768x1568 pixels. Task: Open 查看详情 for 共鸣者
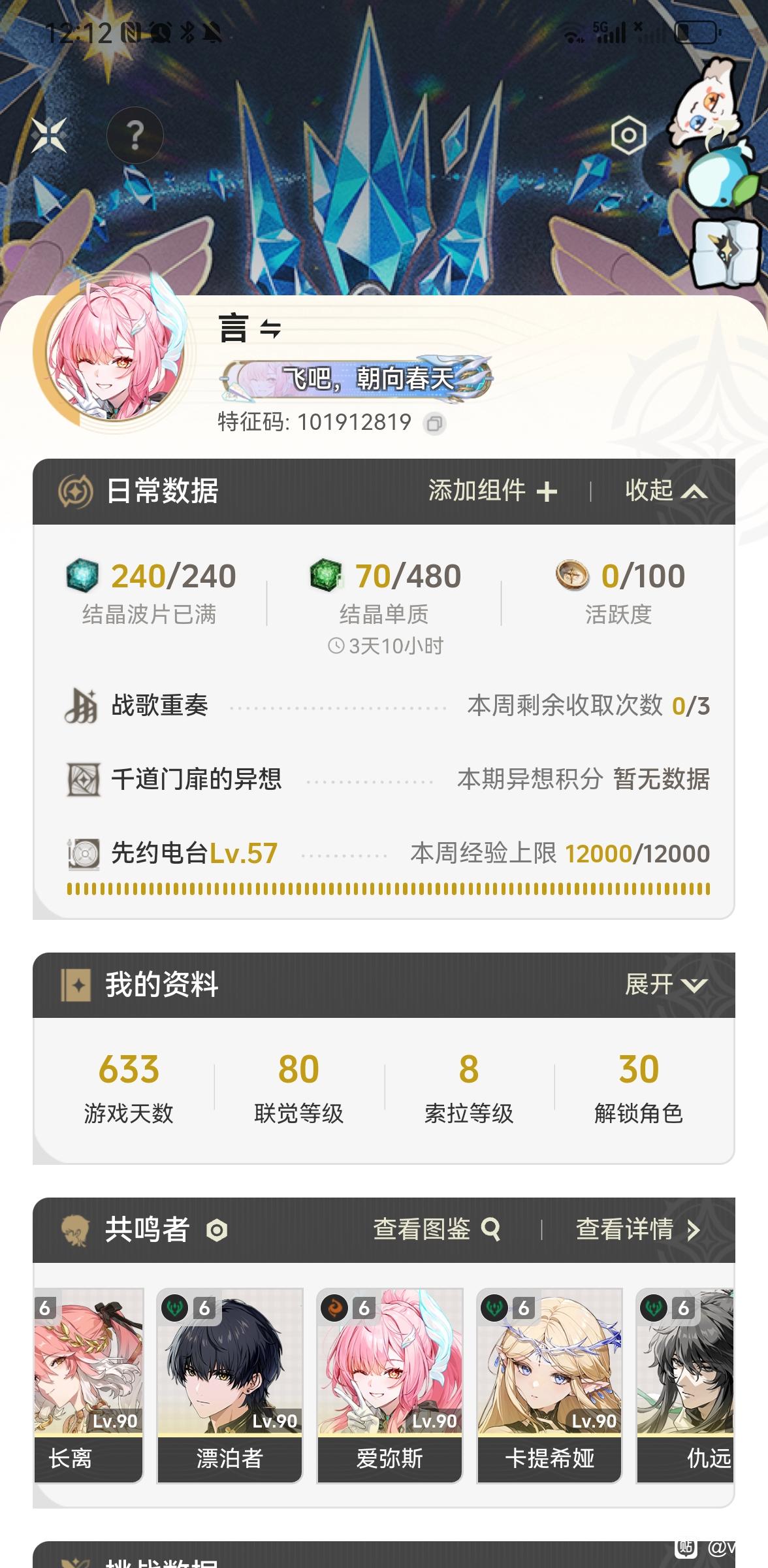[x=638, y=1230]
